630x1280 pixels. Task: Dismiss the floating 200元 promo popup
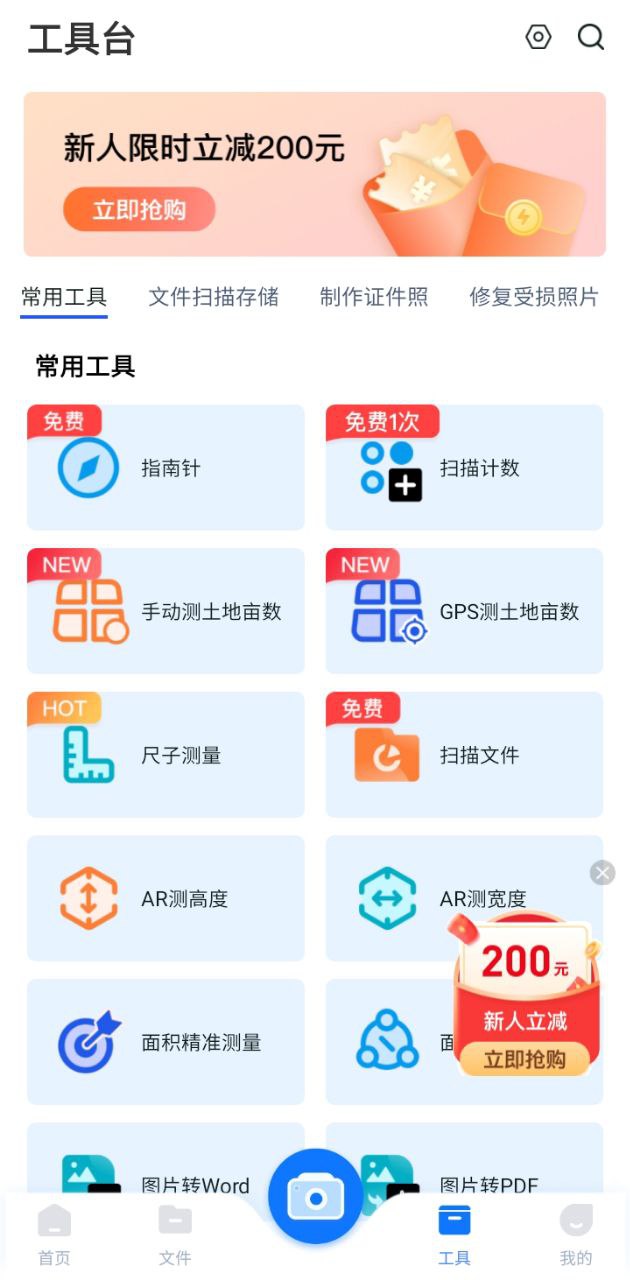click(x=602, y=873)
